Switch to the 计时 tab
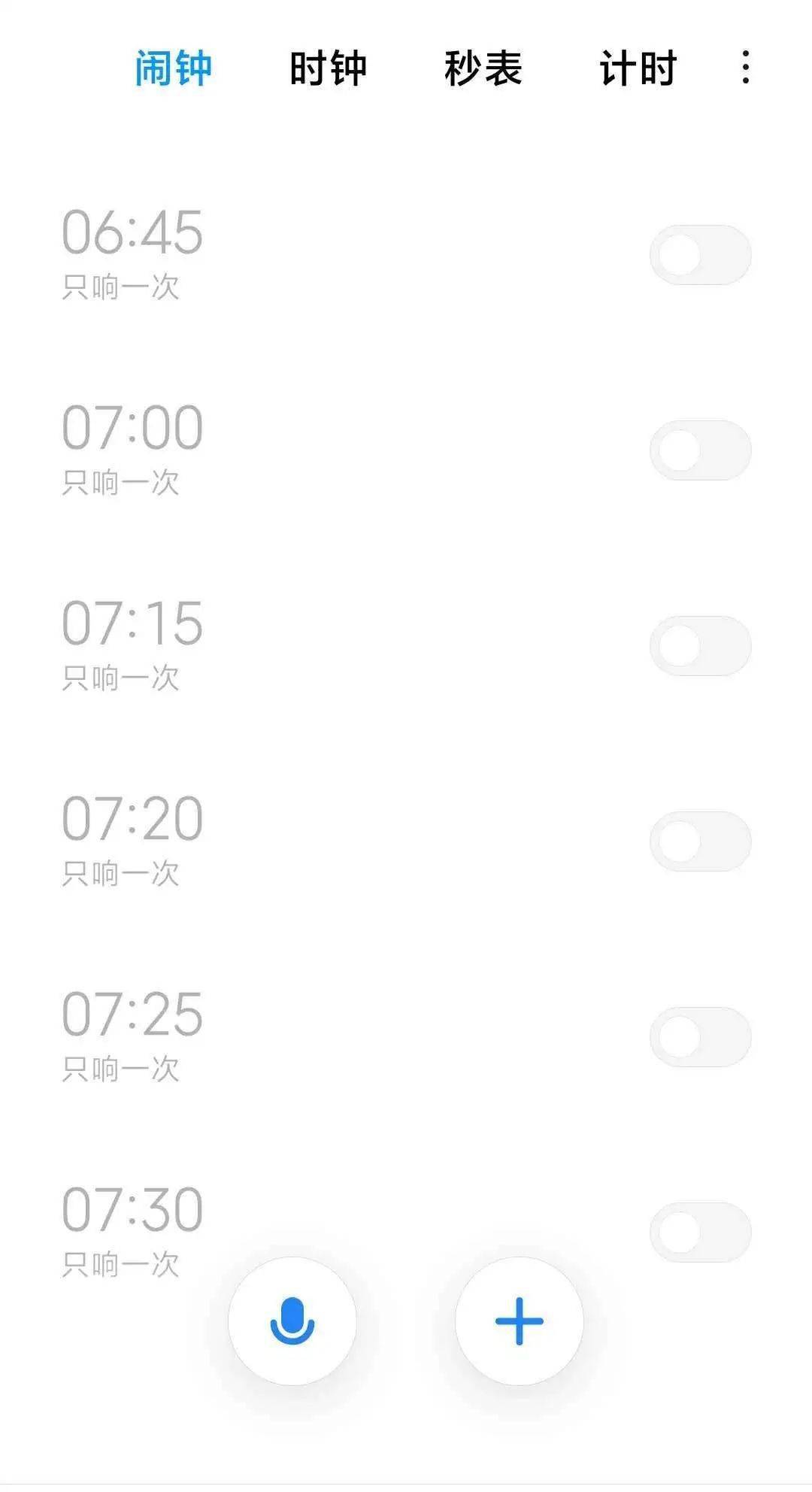Screen dimensions: 812x1492 click(638, 68)
